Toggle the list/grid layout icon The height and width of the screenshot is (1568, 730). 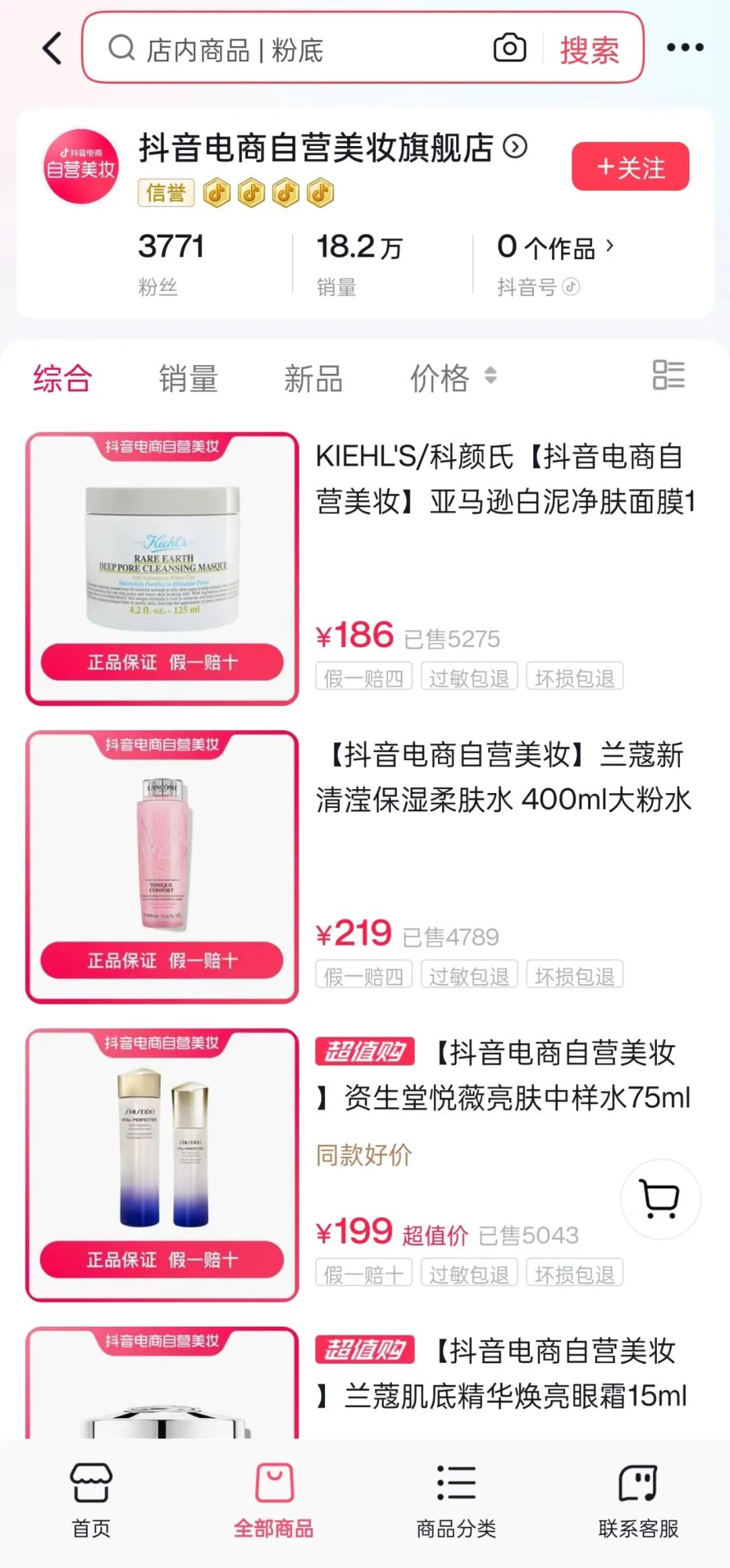(668, 375)
